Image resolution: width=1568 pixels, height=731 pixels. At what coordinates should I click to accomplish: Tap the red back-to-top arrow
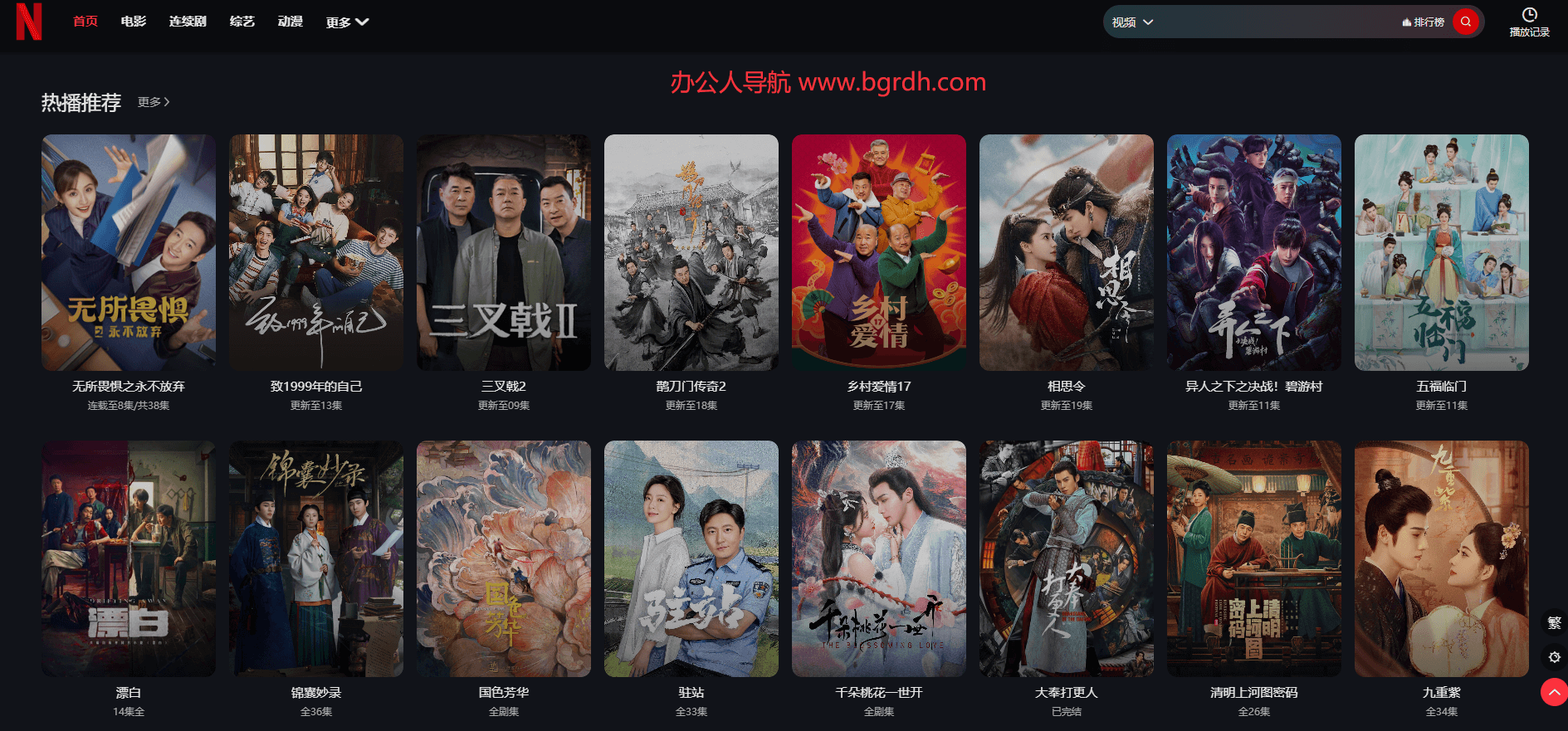click(1554, 692)
